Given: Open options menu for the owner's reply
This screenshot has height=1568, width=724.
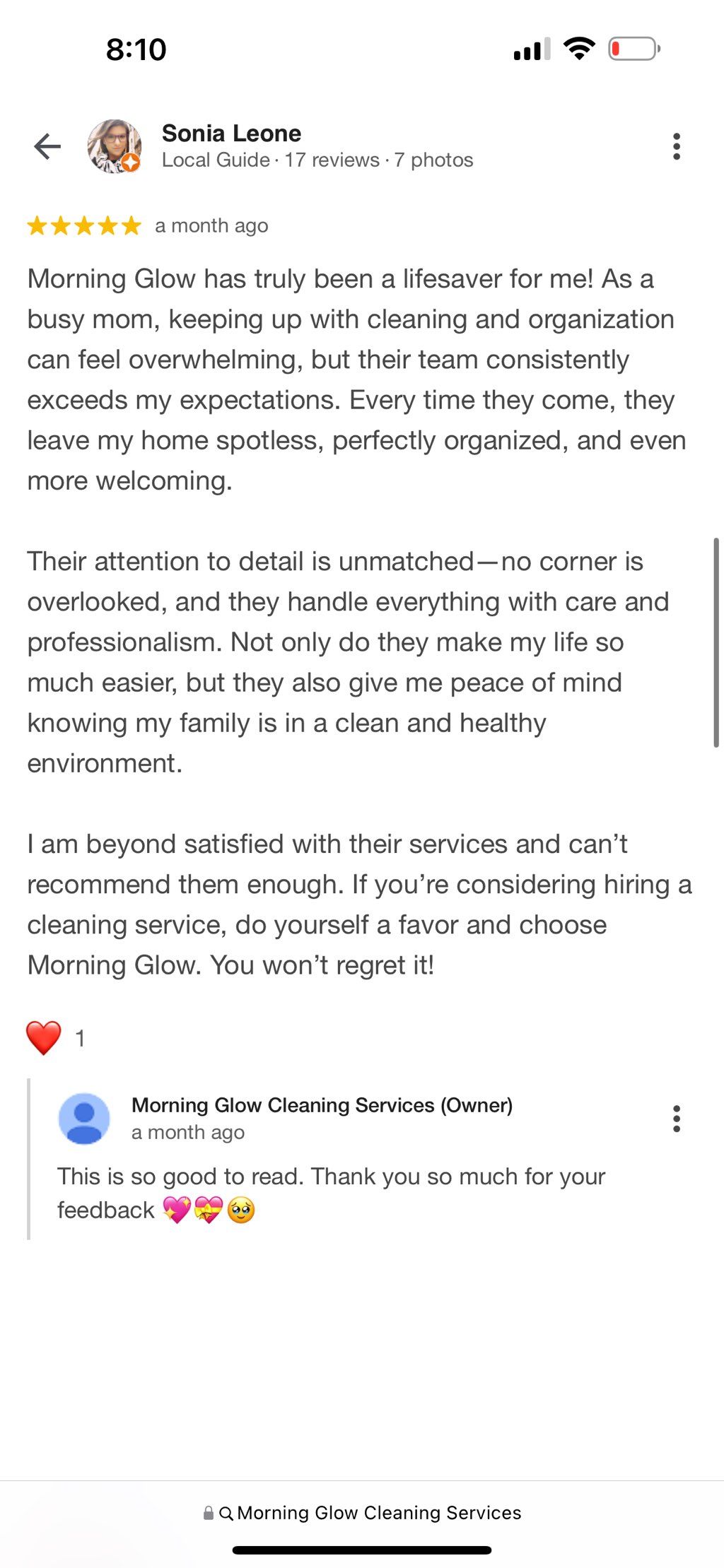Looking at the screenshot, I should (676, 1119).
